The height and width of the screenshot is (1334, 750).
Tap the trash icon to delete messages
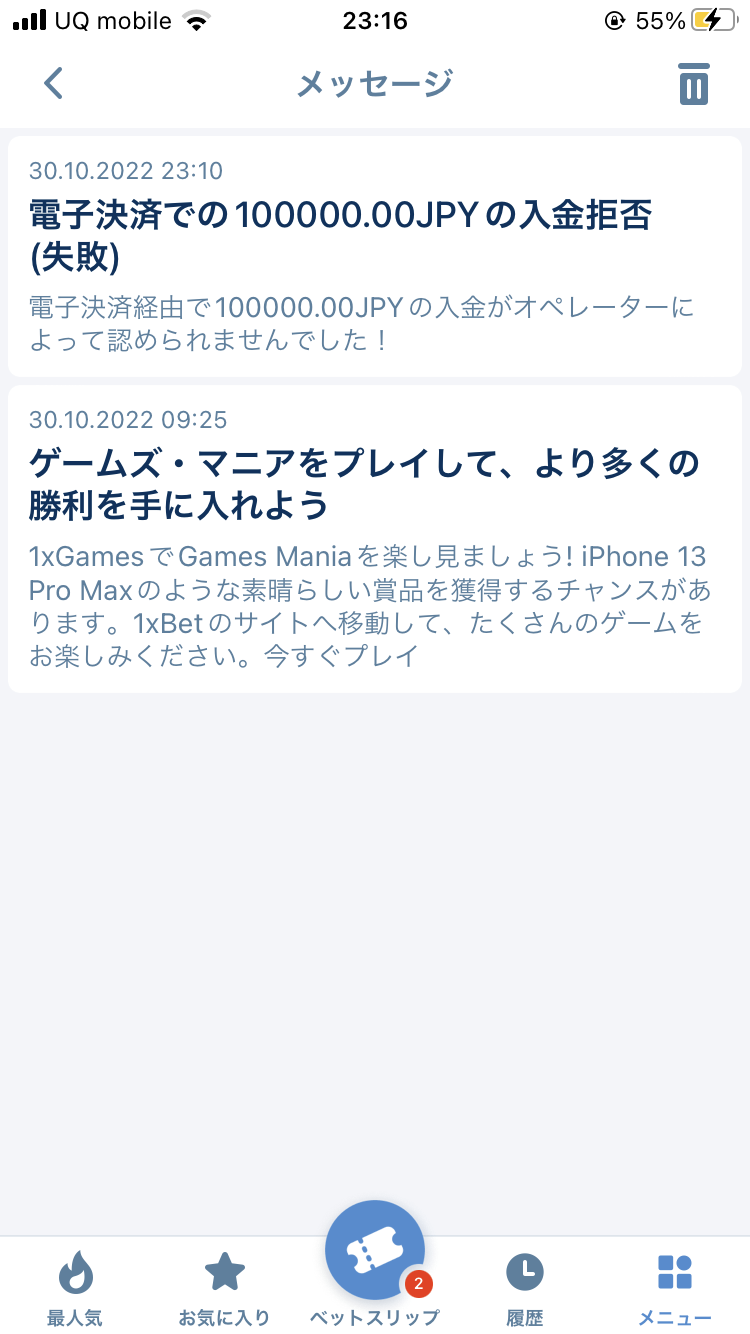pos(693,84)
